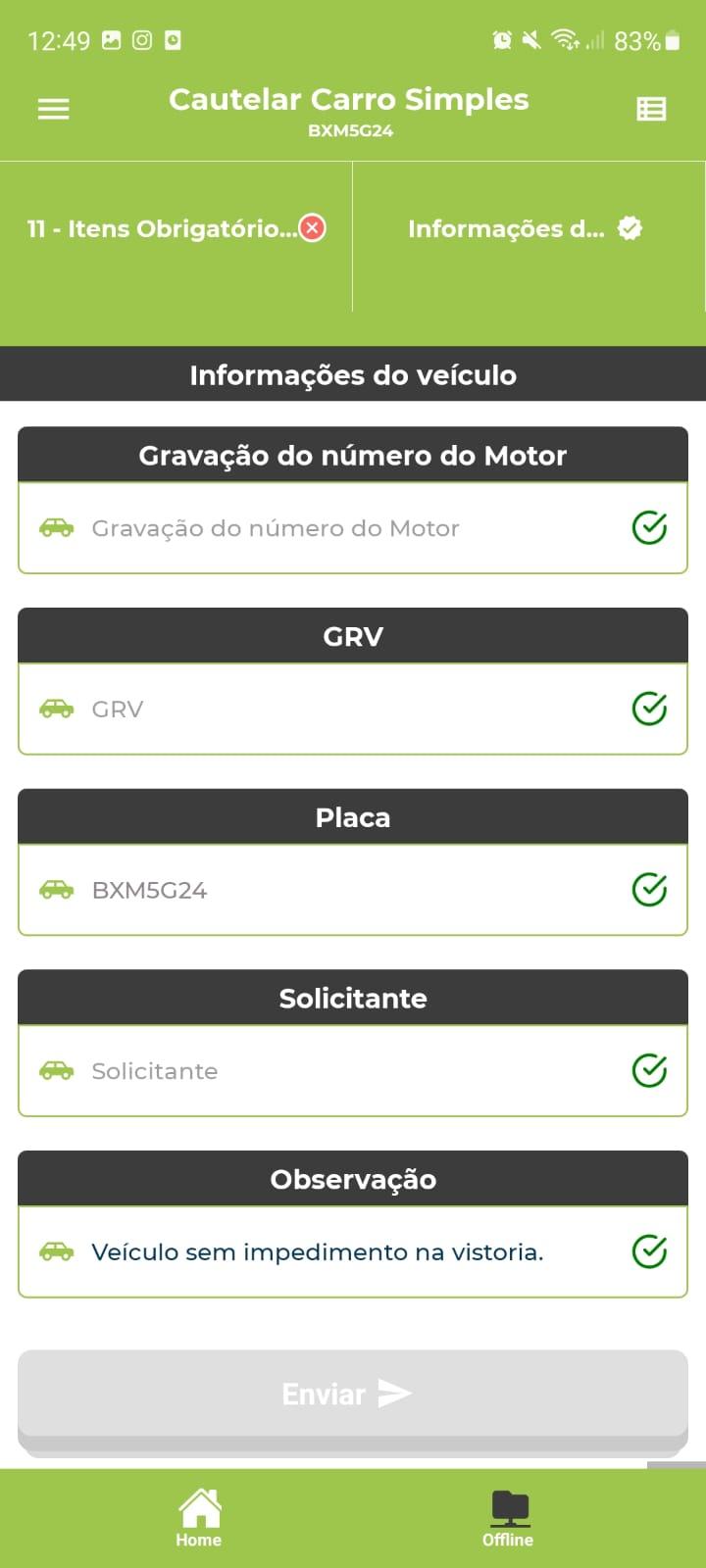Open the Offline tab
This screenshot has width=706, height=1568.
(x=508, y=1518)
